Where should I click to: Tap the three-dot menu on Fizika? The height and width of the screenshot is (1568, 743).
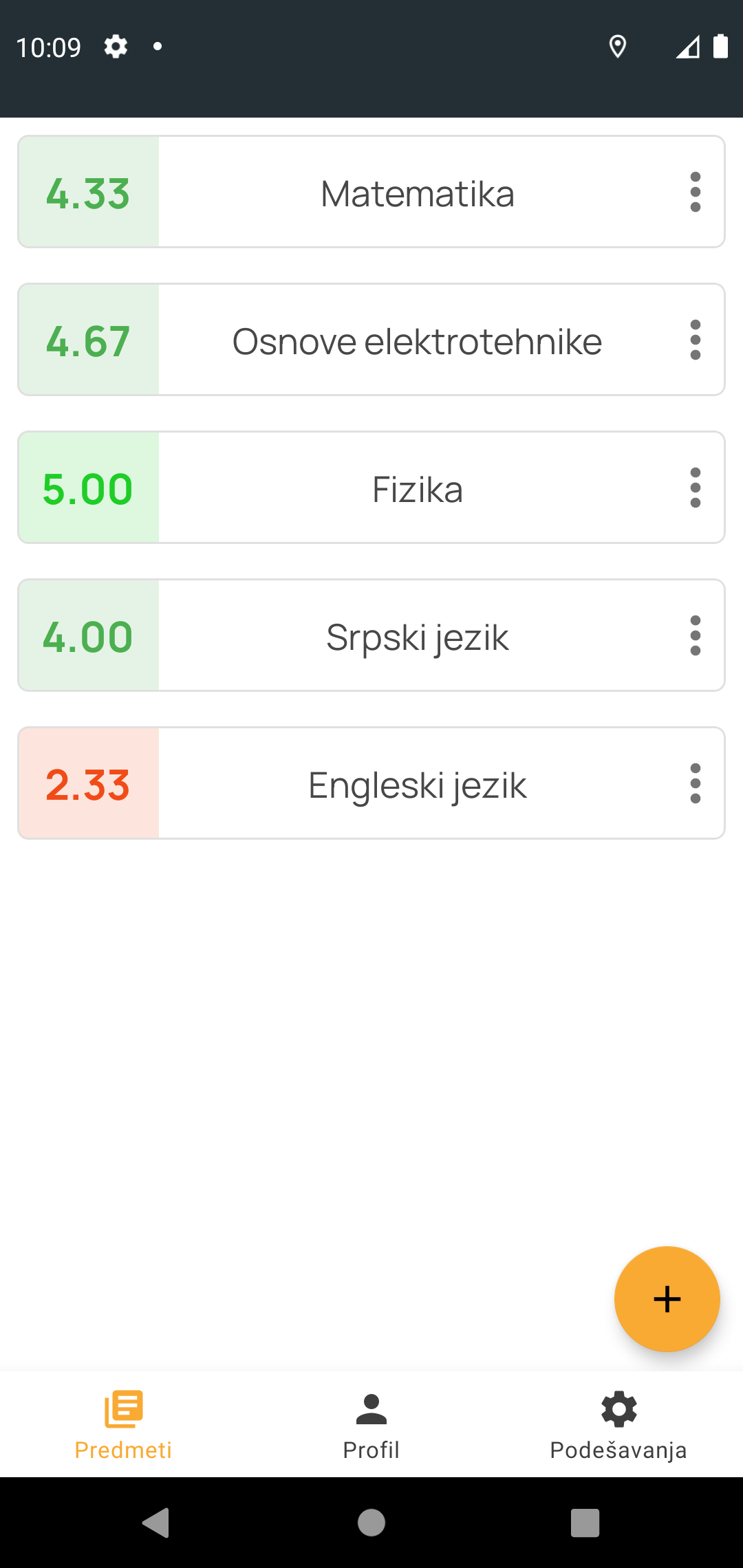pos(695,488)
